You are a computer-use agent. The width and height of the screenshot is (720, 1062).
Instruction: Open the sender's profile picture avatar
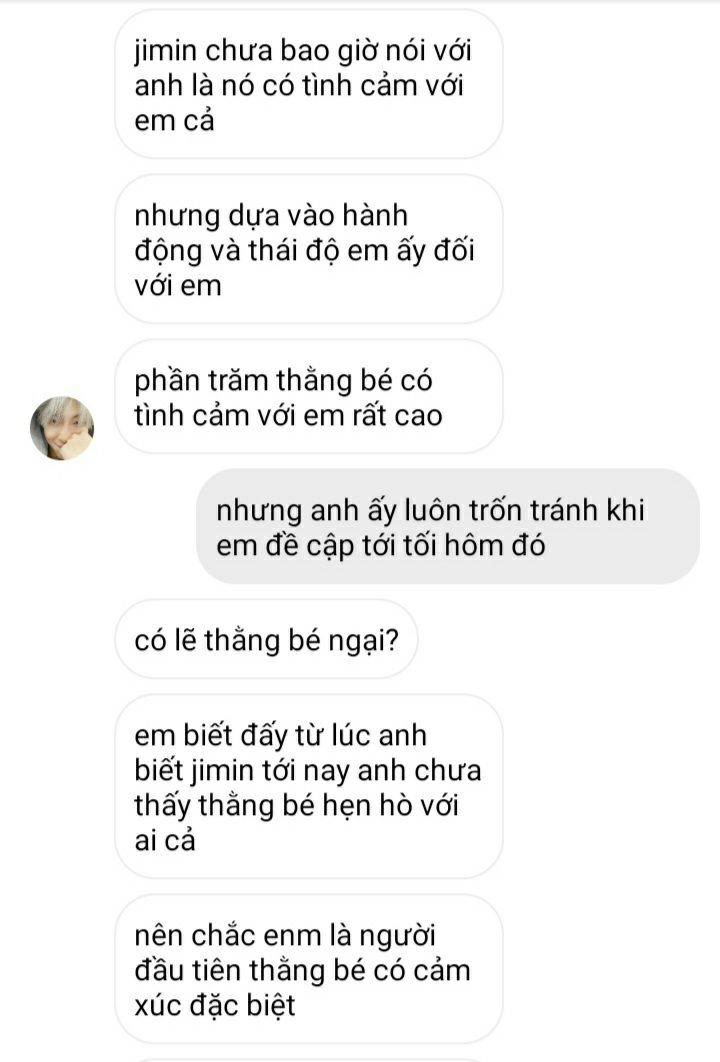click(x=62, y=428)
